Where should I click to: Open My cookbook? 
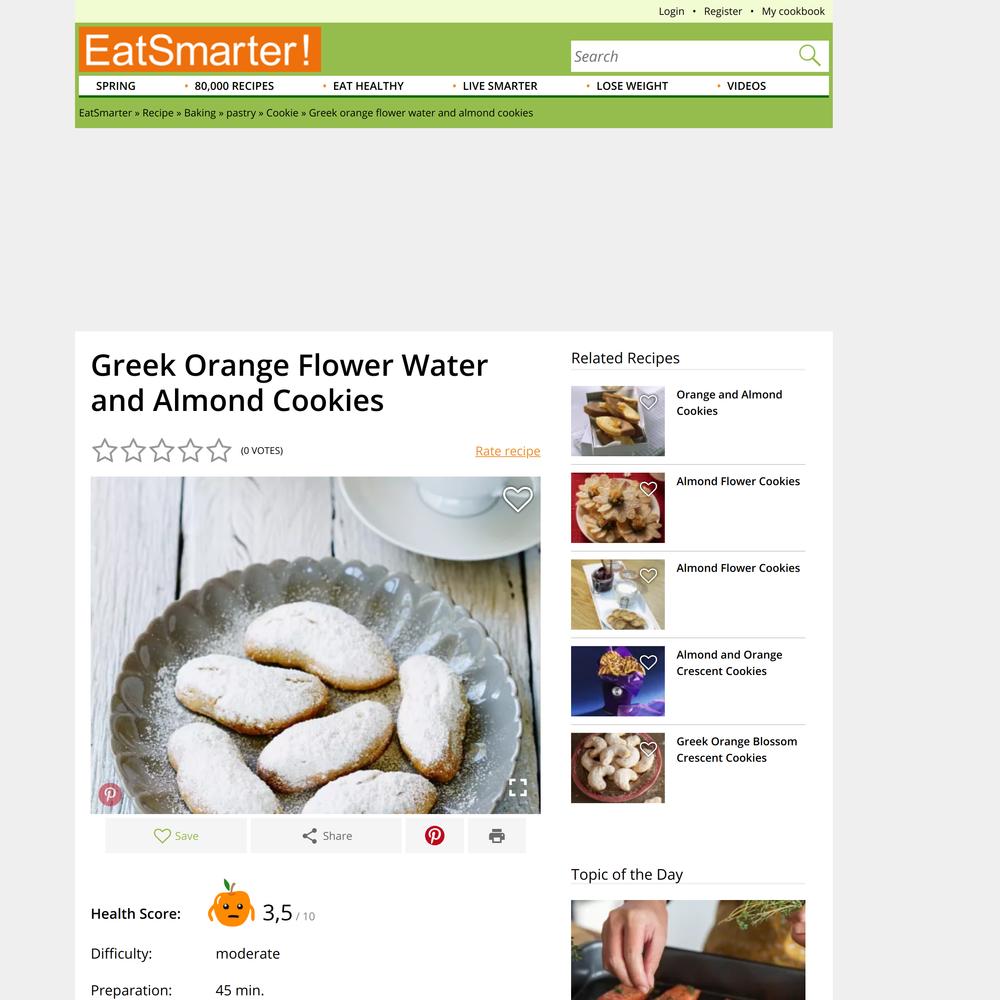coord(793,12)
